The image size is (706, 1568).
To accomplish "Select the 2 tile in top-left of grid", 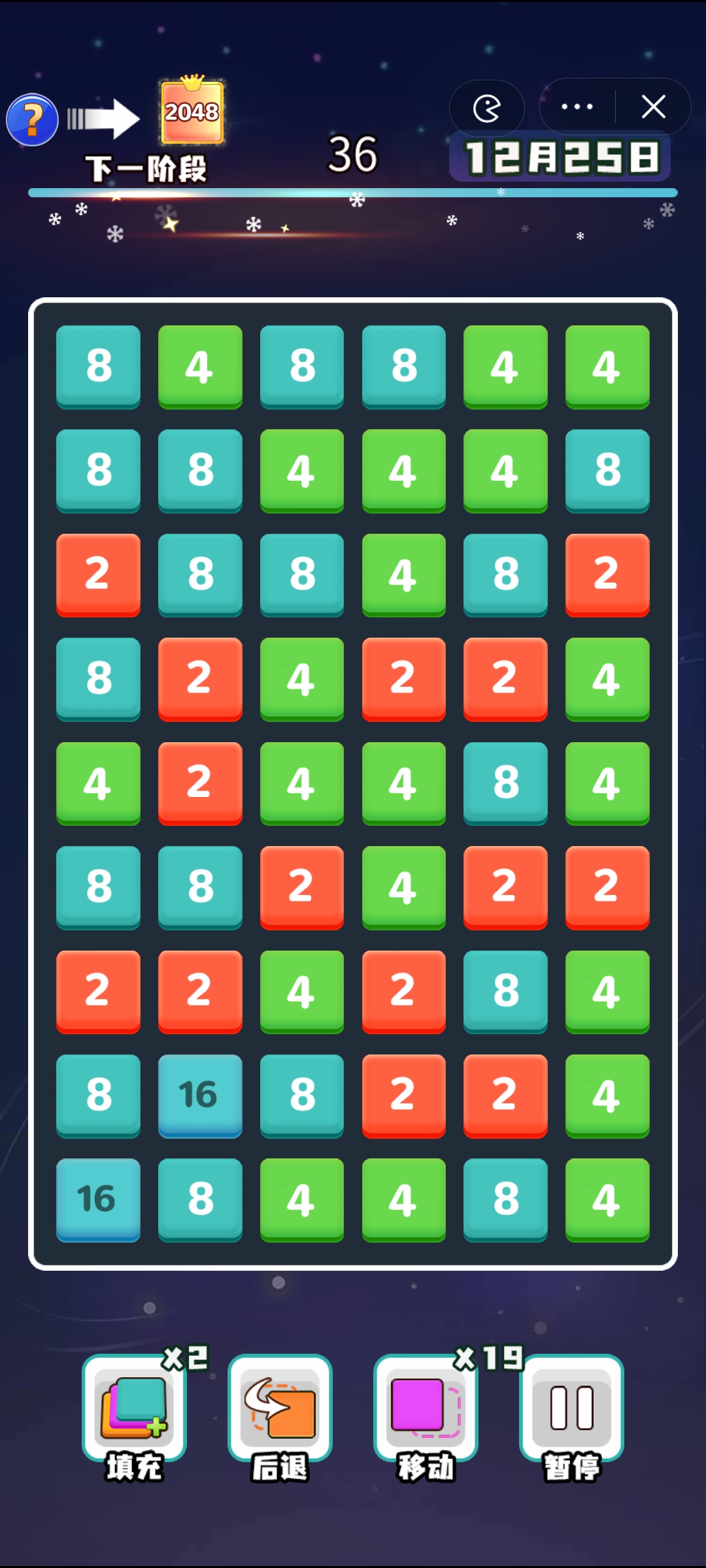I will (98, 575).
